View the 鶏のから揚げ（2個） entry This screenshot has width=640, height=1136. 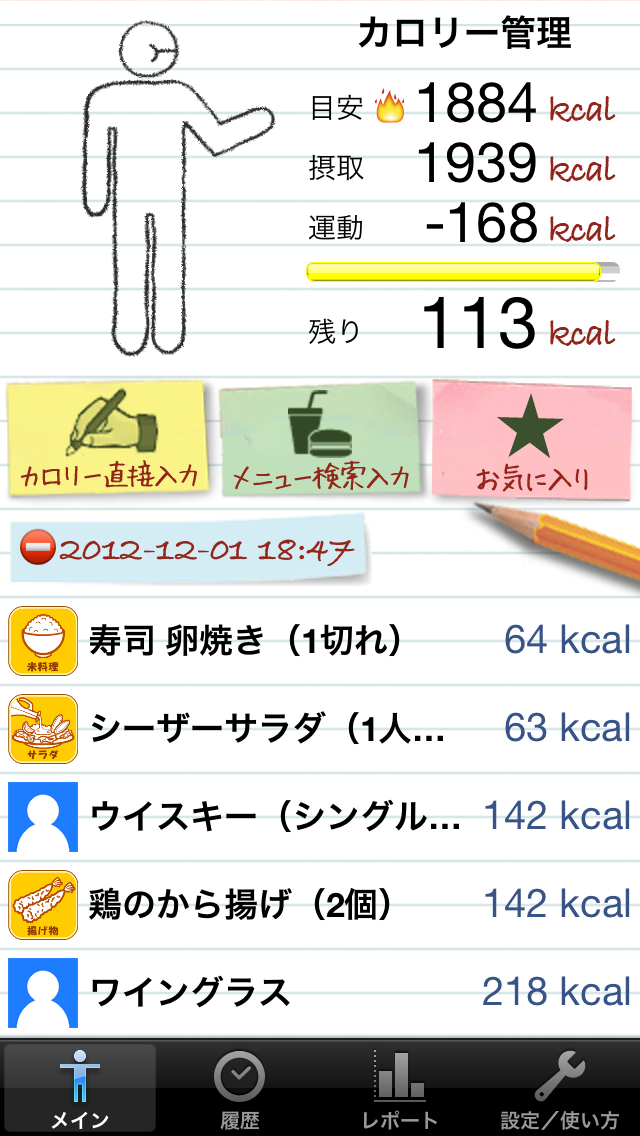pos(320,904)
